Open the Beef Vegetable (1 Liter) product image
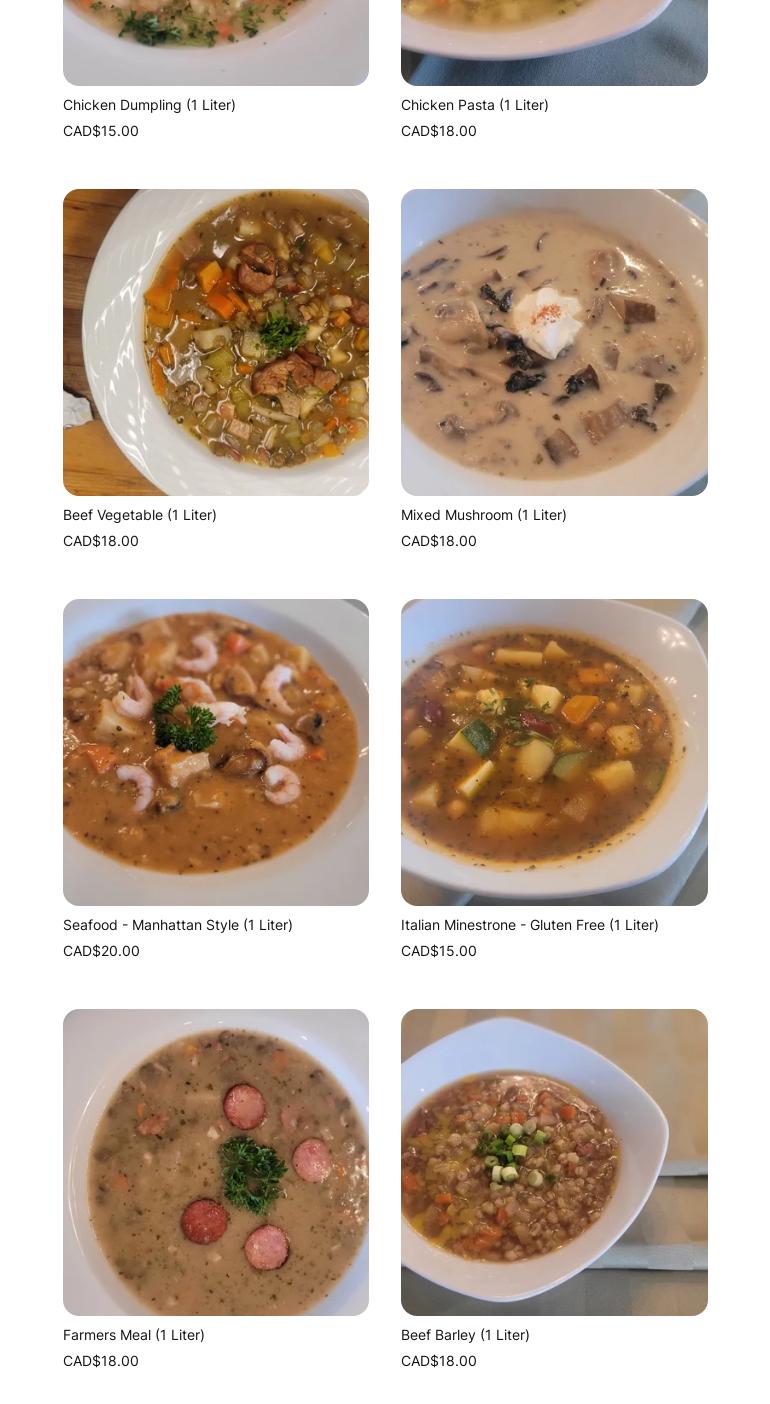The image size is (770, 1404). pos(216,342)
